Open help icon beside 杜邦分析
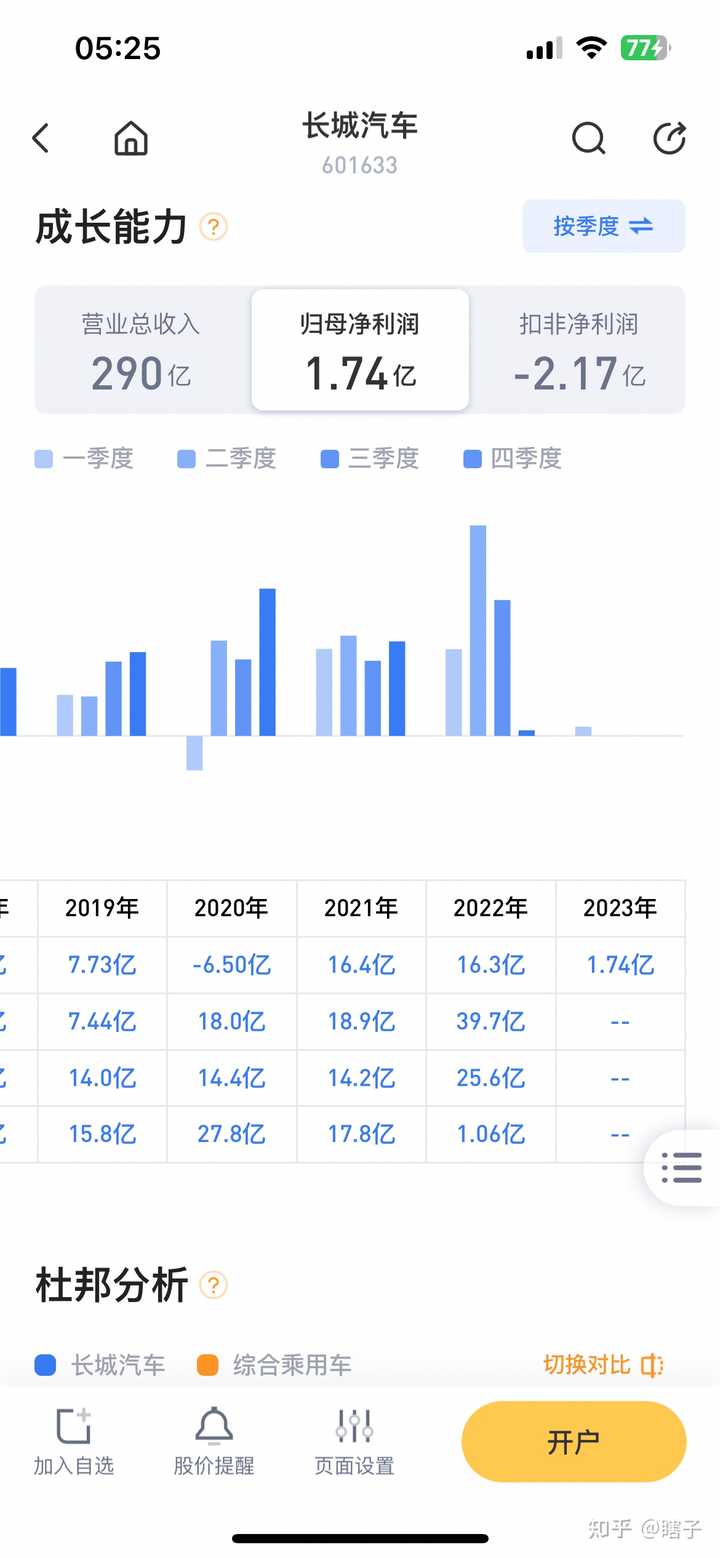 213,1284
